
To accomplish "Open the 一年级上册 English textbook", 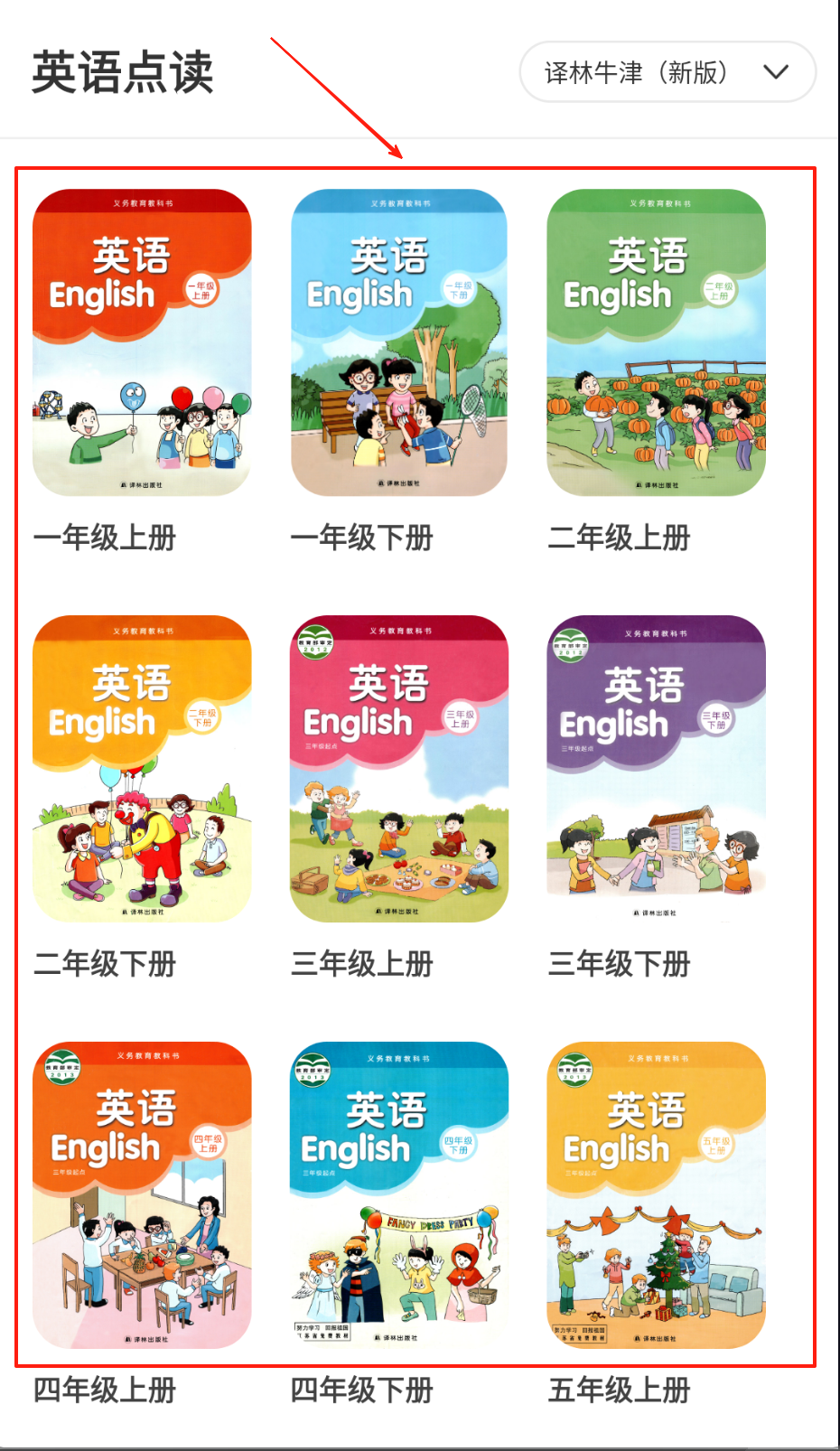I will point(142,342).
